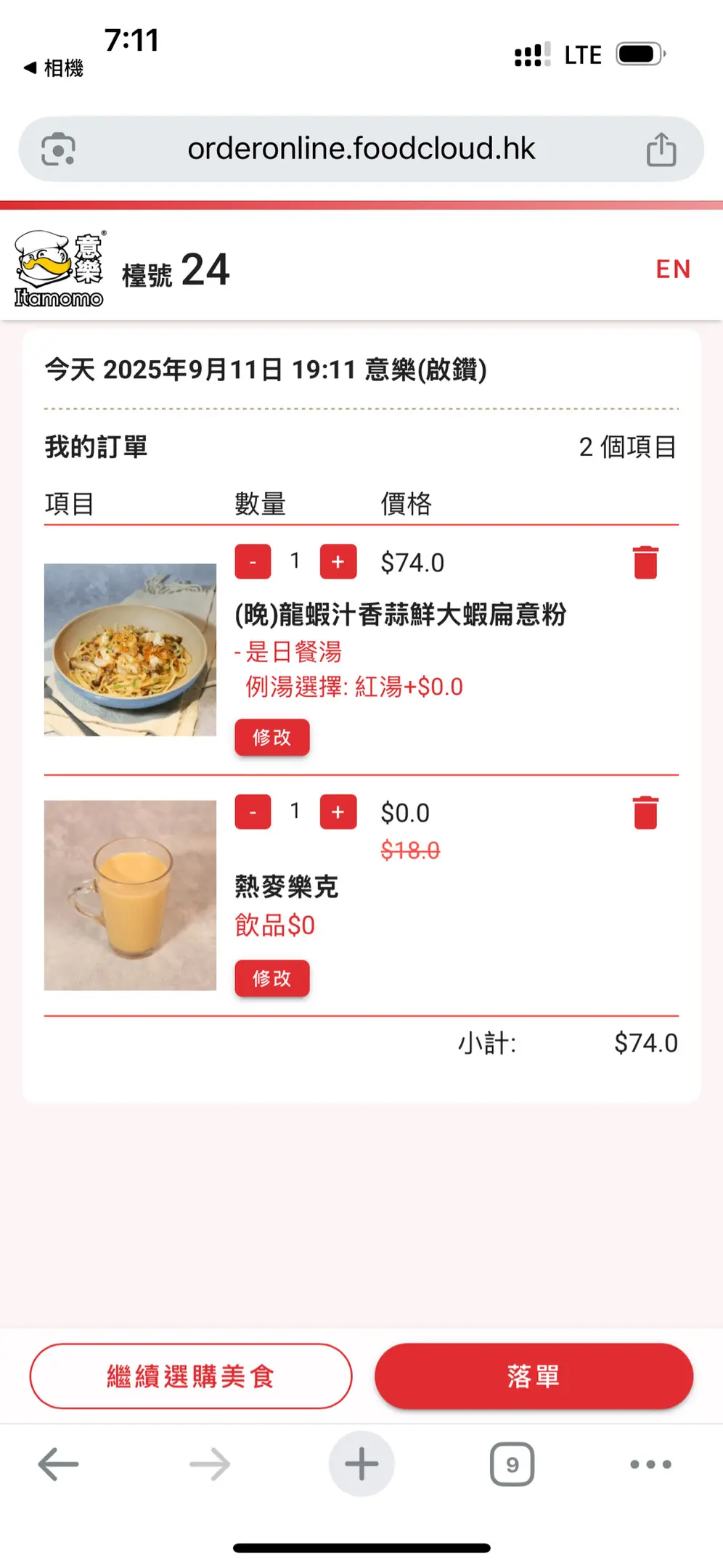Open a new browser tab
Screen dimensions: 723x1568
coord(361,1464)
